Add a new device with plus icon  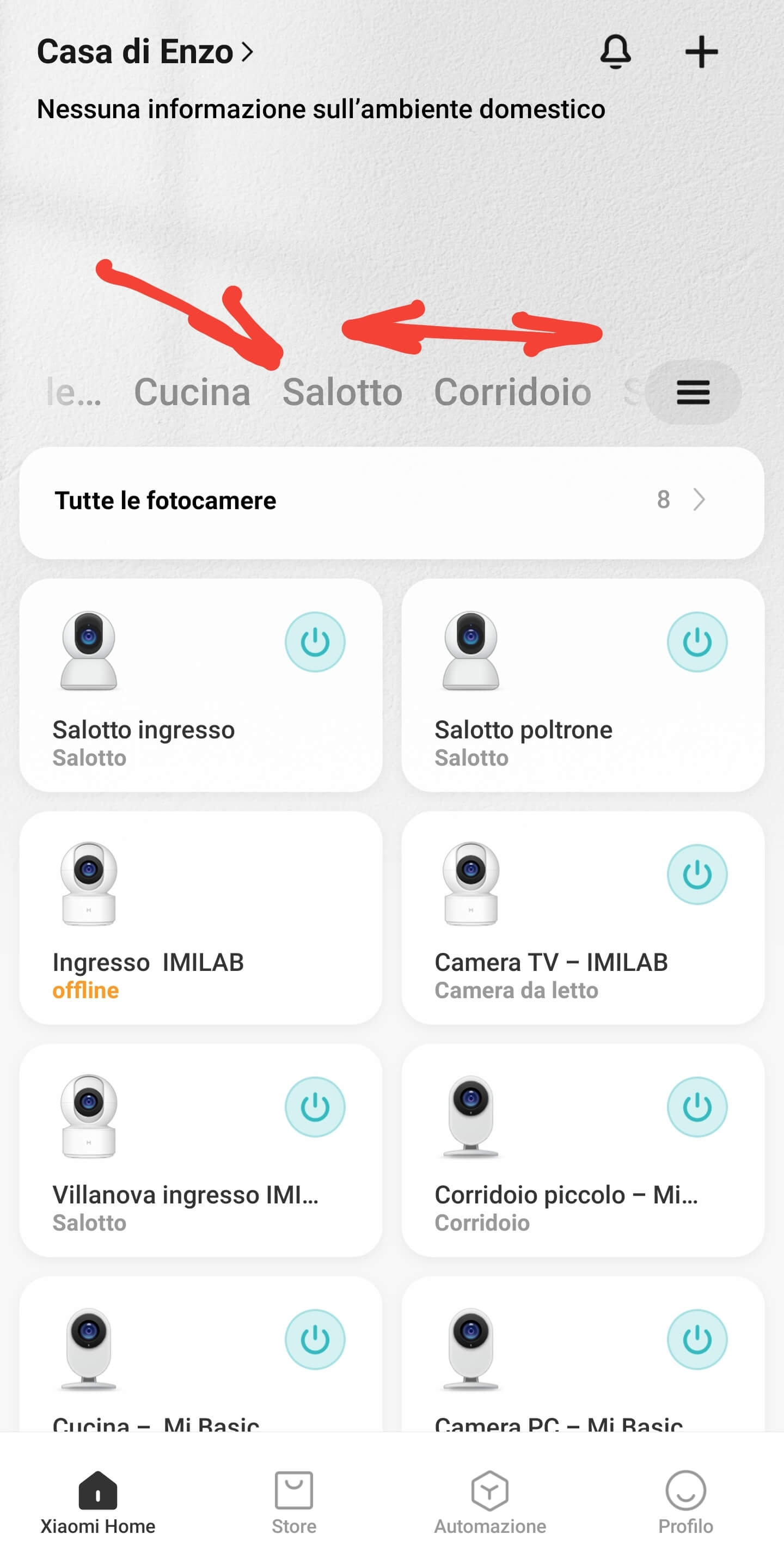point(701,52)
